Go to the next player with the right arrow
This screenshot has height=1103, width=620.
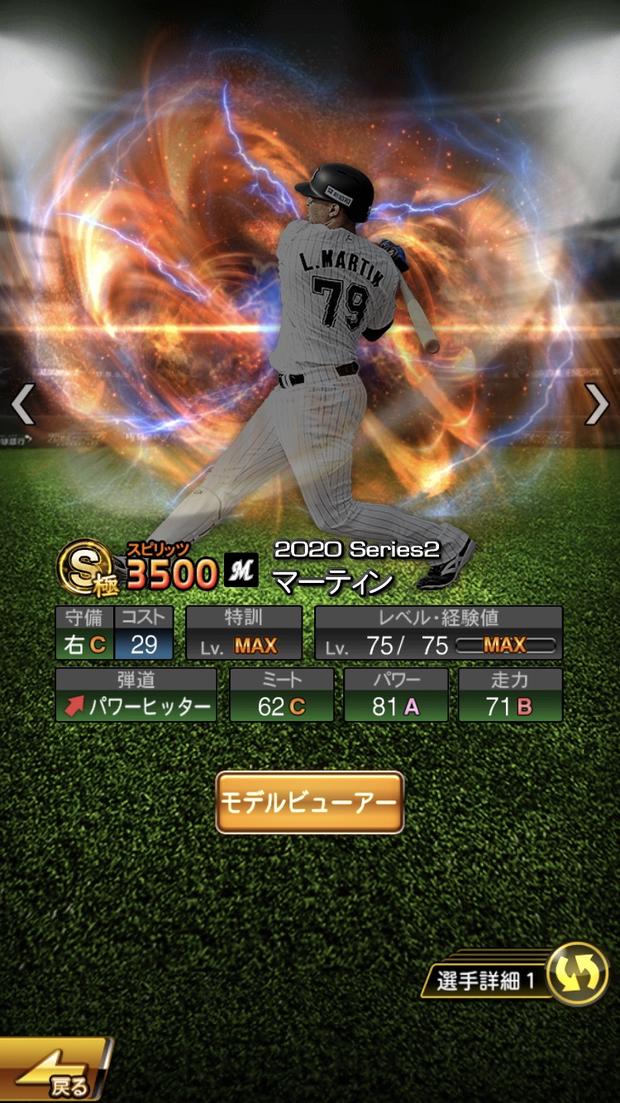coord(597,404)
